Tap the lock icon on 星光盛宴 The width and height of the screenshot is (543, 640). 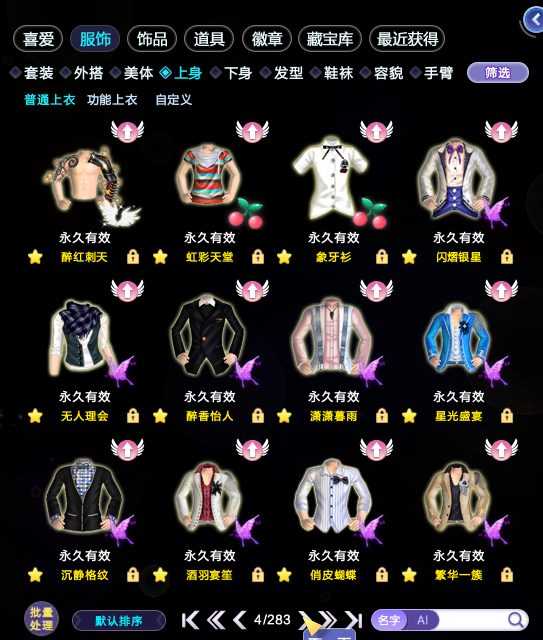[507, 416]
